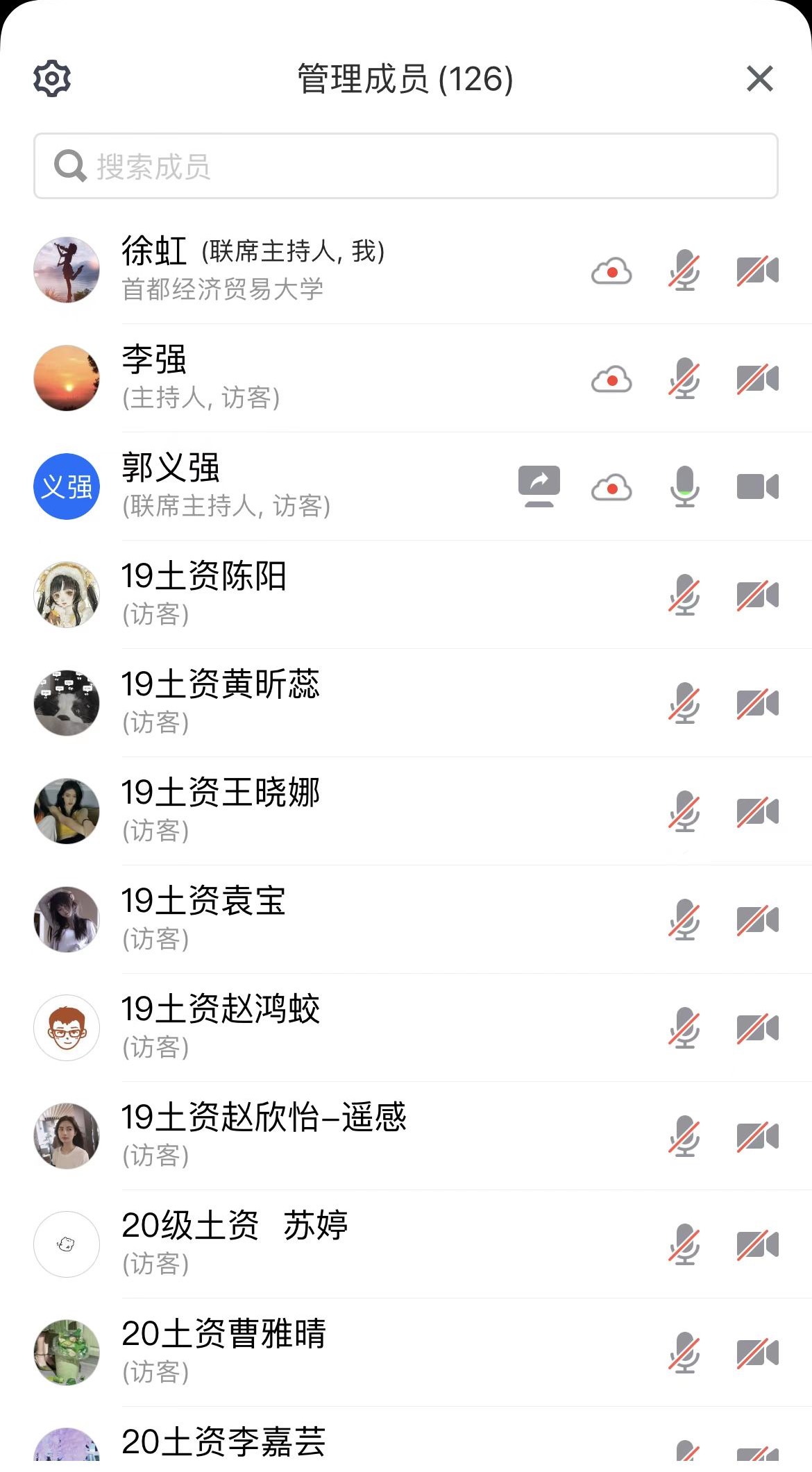
Task: Click the search members input field
Action: coord(406,167)
